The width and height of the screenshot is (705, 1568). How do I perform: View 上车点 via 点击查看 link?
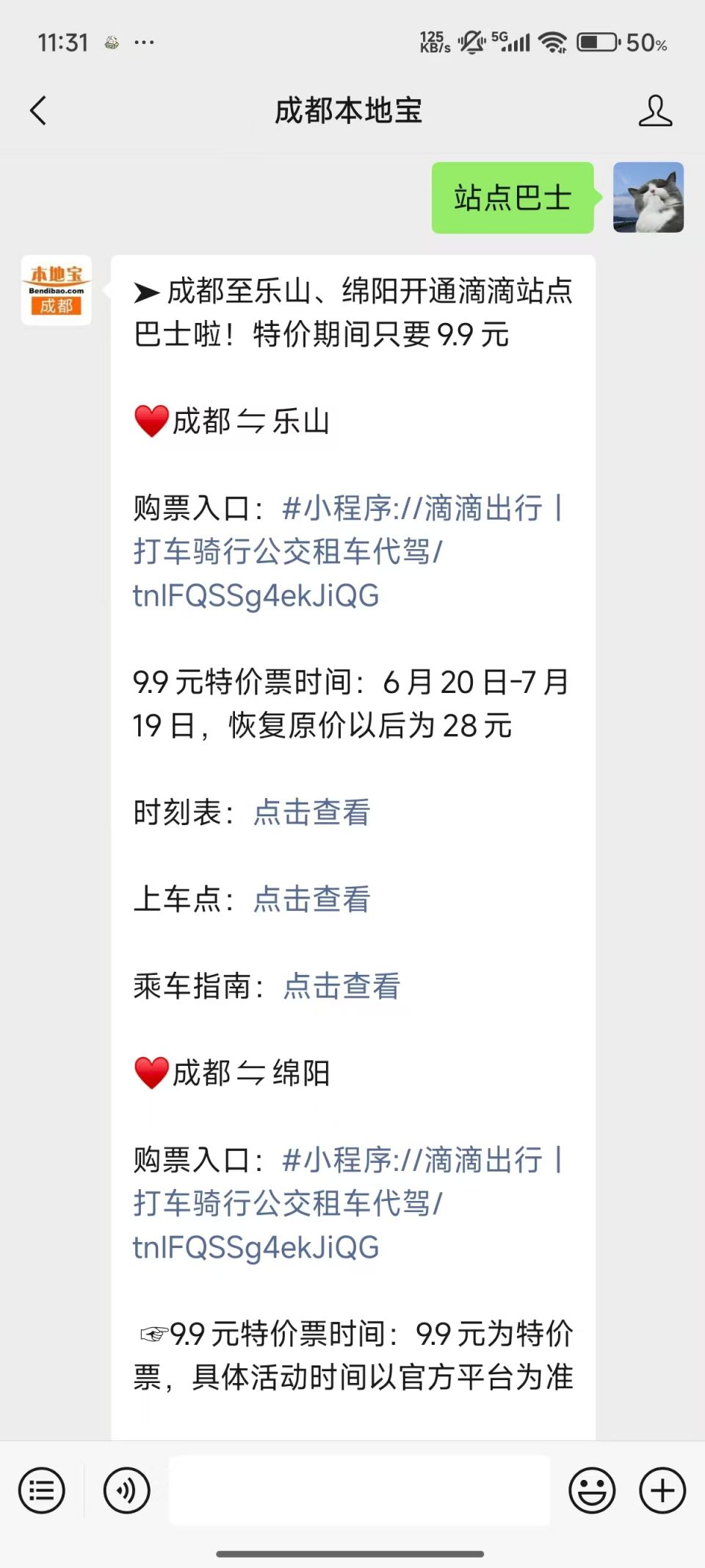tap(311, 899)
